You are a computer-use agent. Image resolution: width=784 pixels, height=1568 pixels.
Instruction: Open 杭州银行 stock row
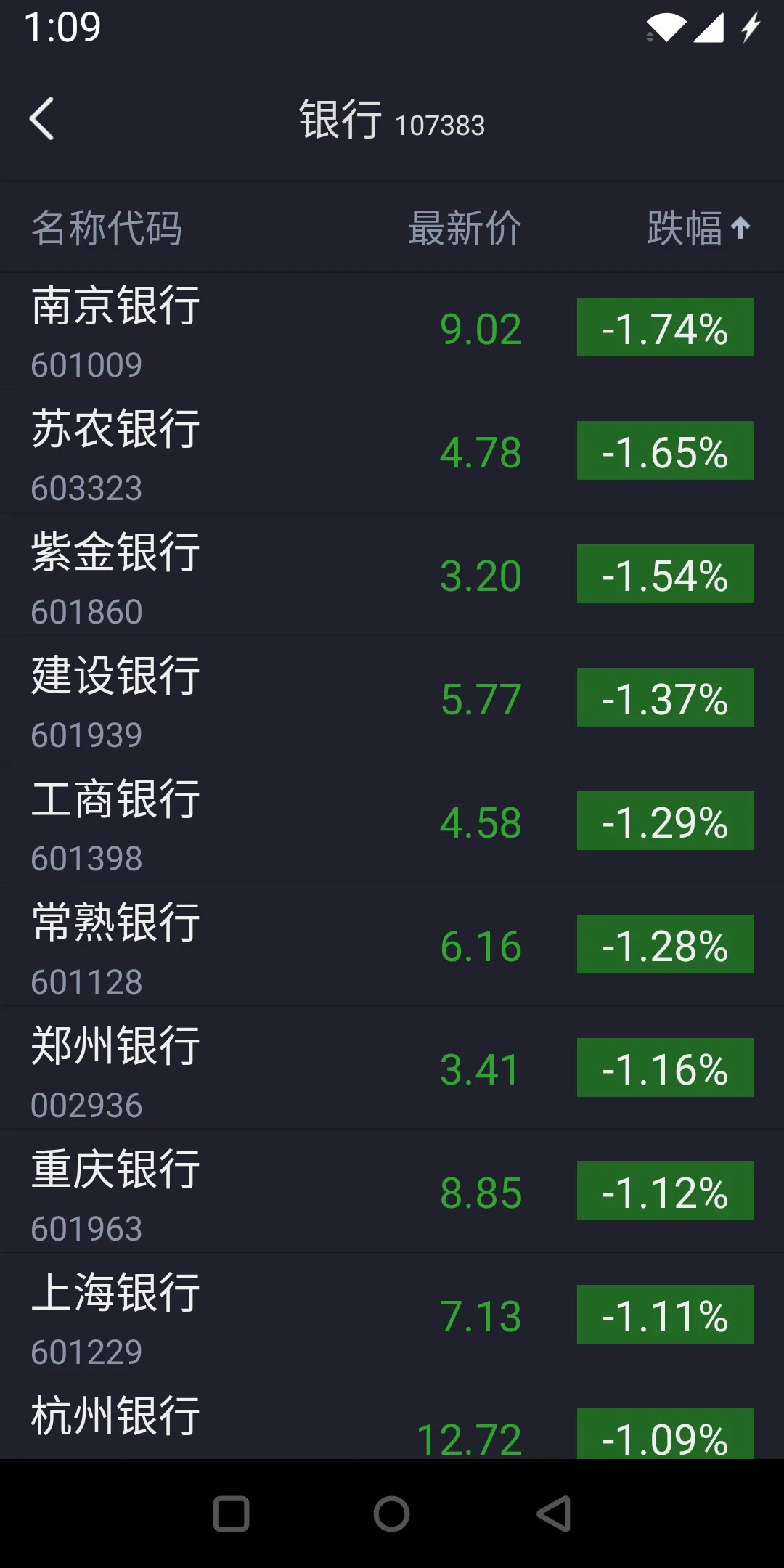click(392, 1418)
